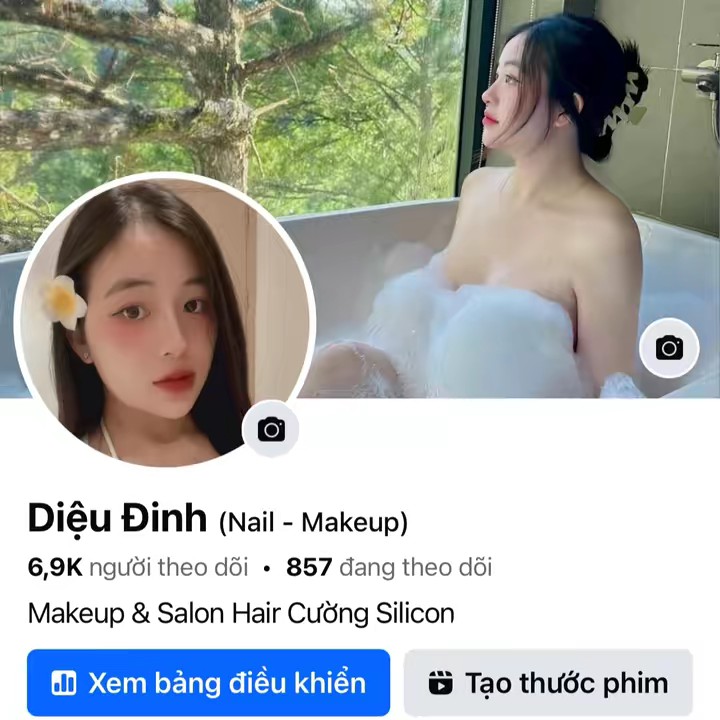This screenshot has height=720, width=720.
Task: Tap Tạo thước phim button
Action: click(548, 683)
